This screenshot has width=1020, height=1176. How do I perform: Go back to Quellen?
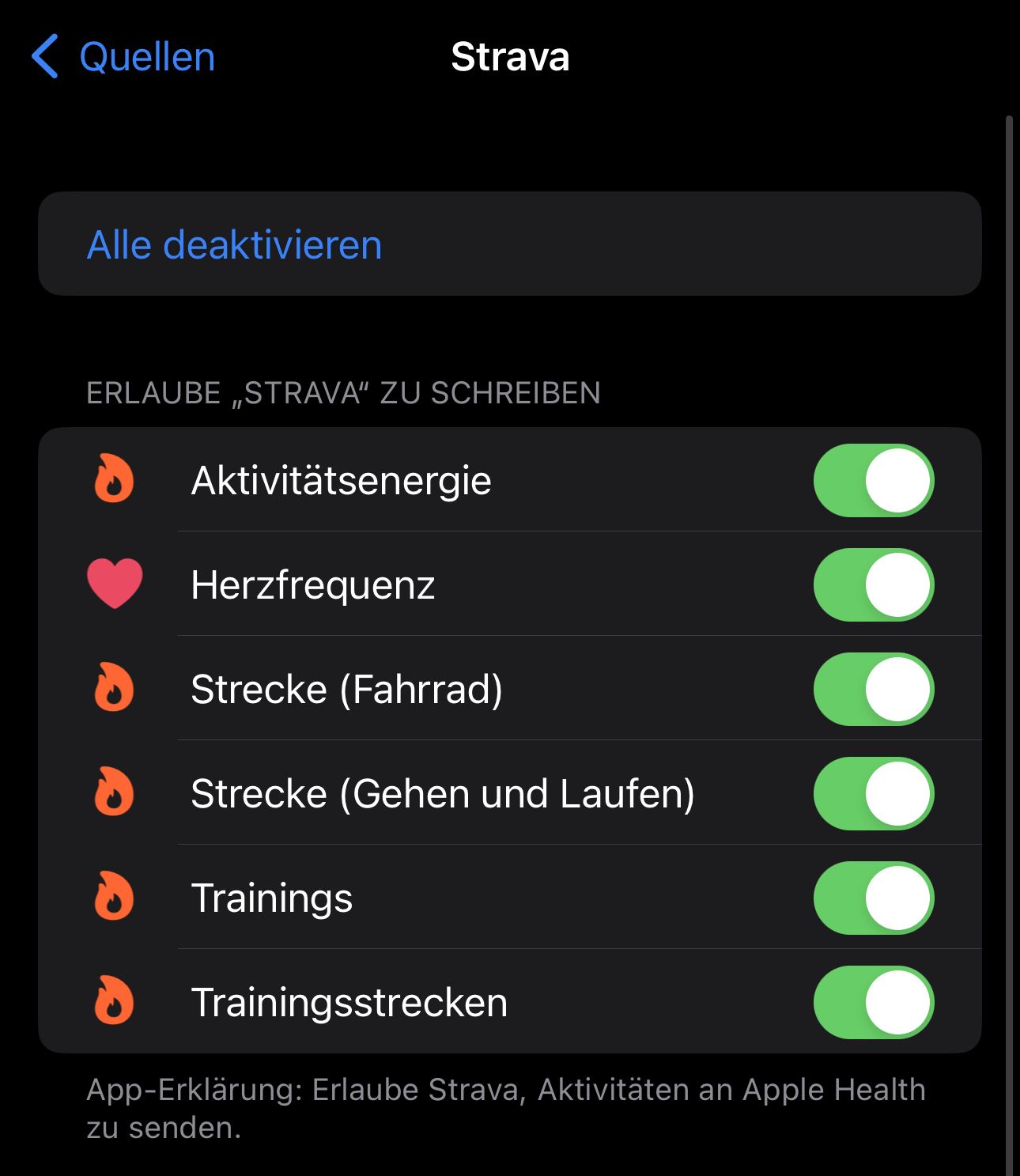click(123, 57)
